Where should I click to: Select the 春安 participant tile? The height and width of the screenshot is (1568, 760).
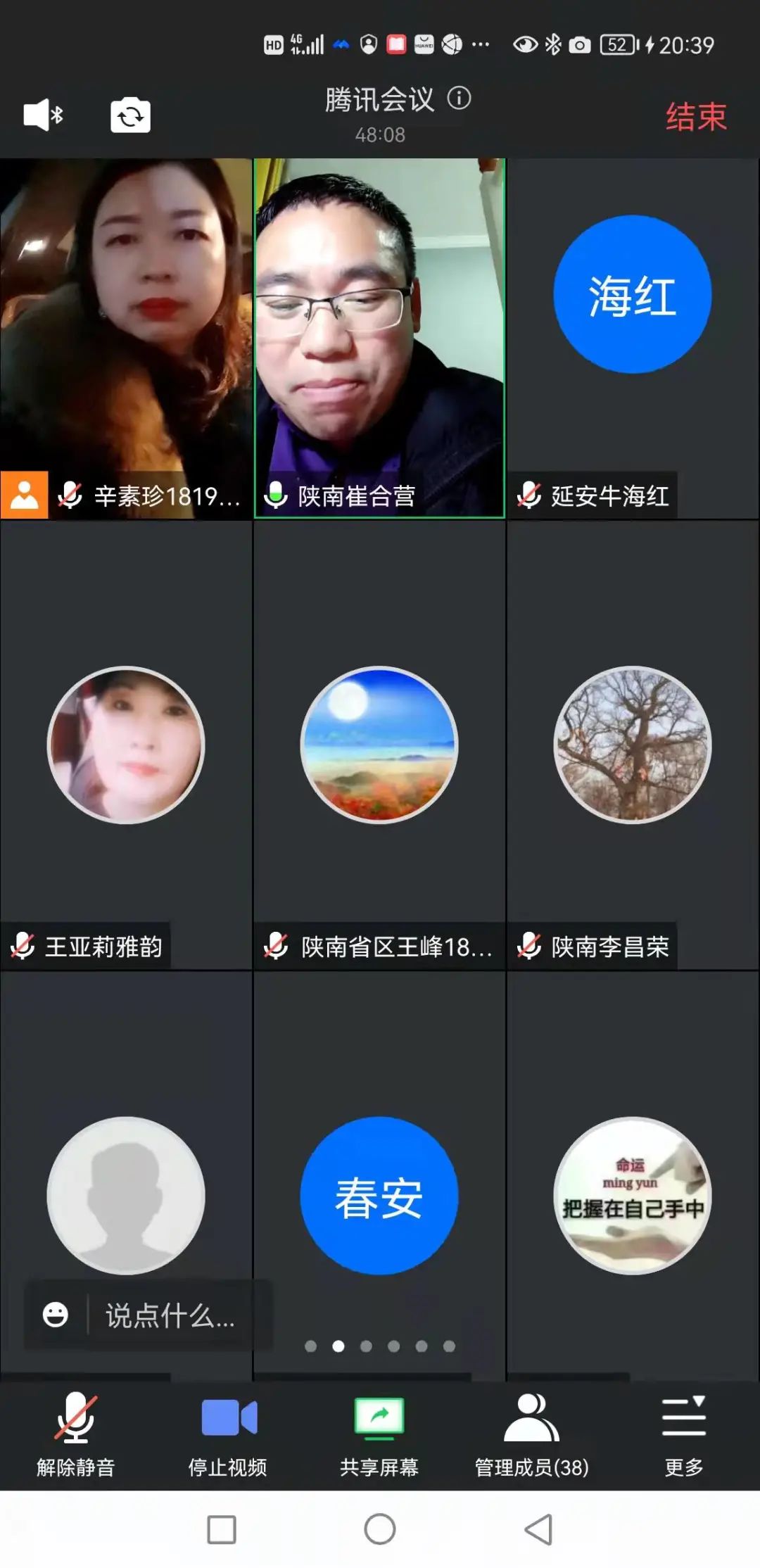379,1195
